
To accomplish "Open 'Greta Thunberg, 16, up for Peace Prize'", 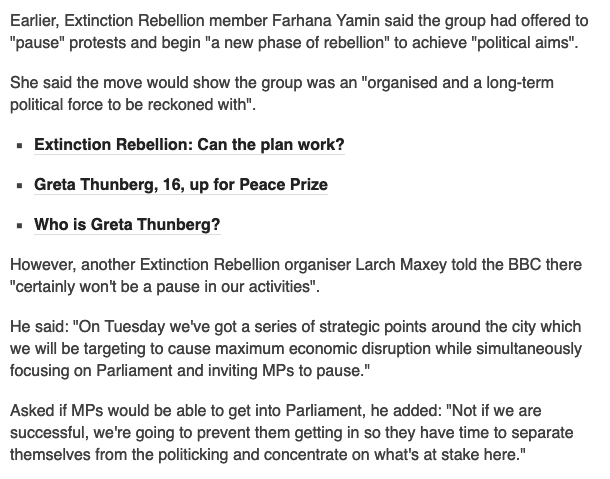I will 181,185.
